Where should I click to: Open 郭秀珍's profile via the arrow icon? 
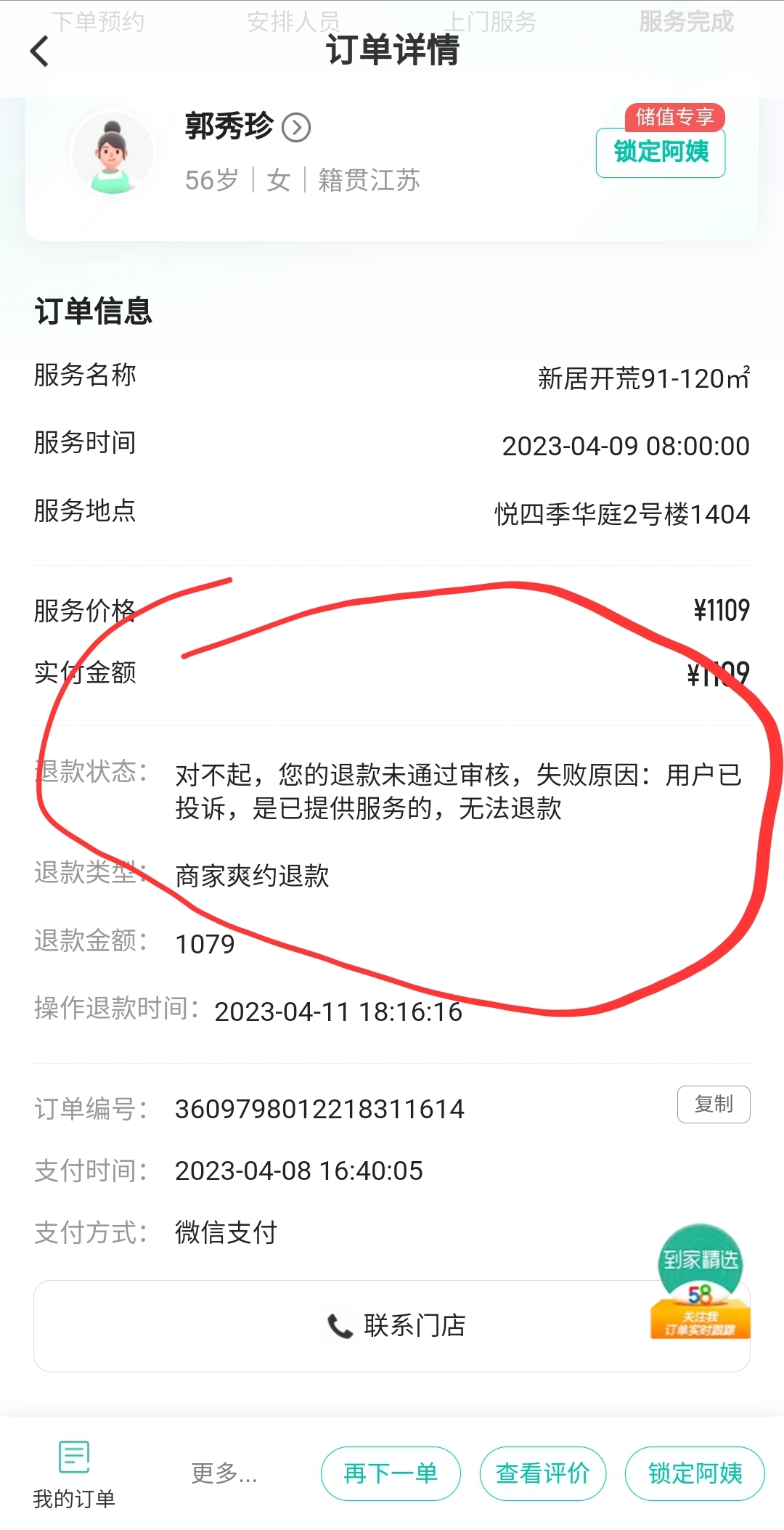pyautogui.click(x=296, y=127)
